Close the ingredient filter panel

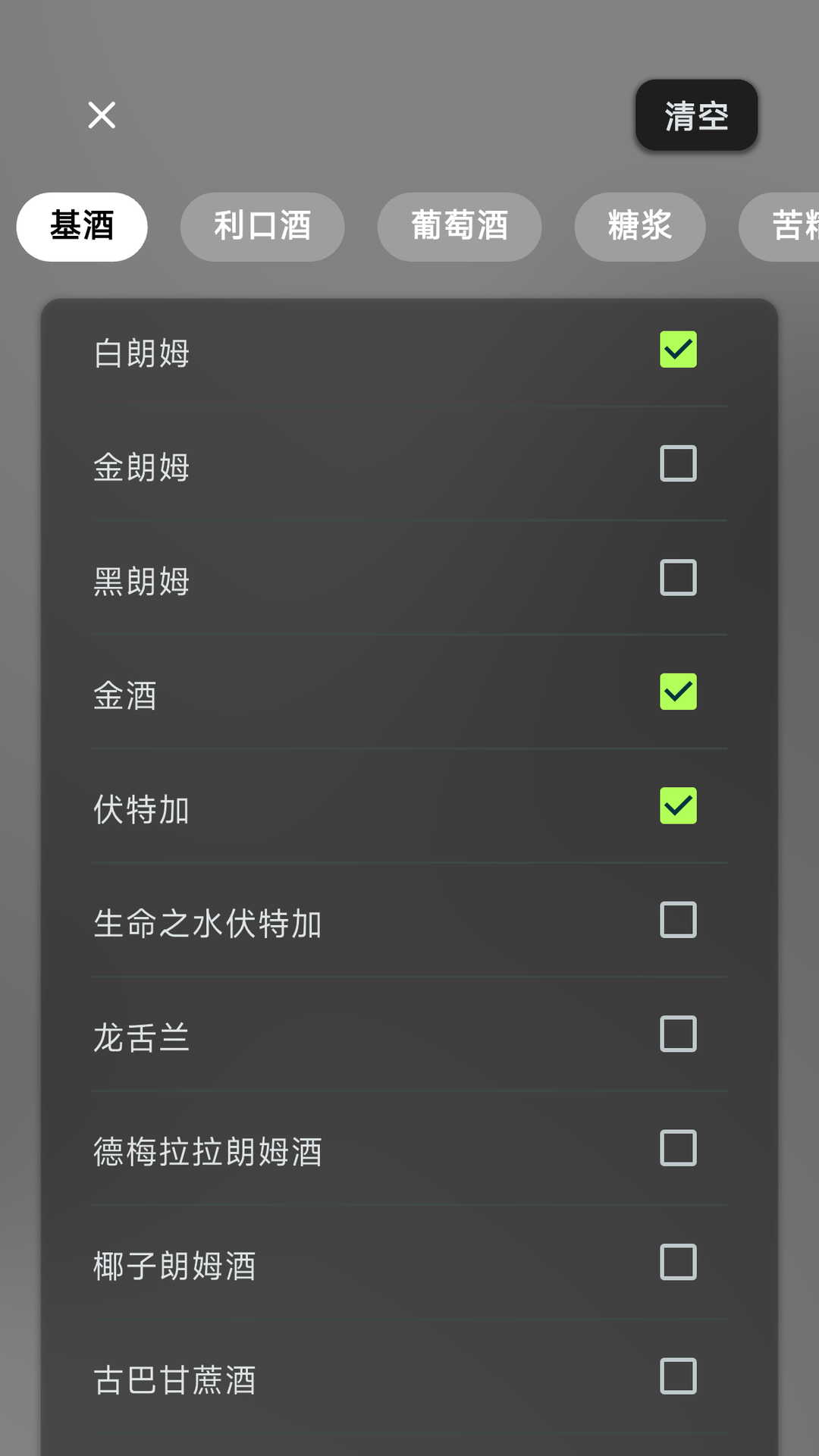click(x=102, y=115)
